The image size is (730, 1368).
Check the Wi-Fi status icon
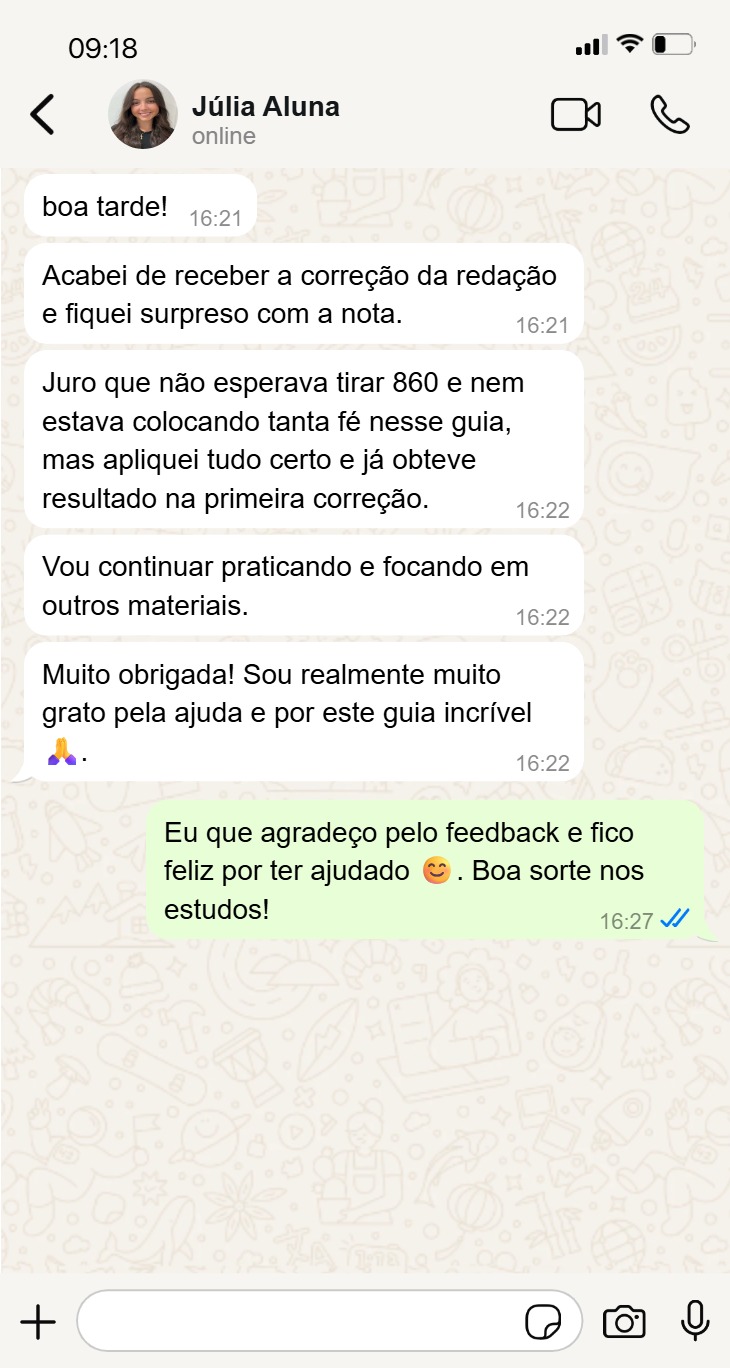click(x=628, y=44)
